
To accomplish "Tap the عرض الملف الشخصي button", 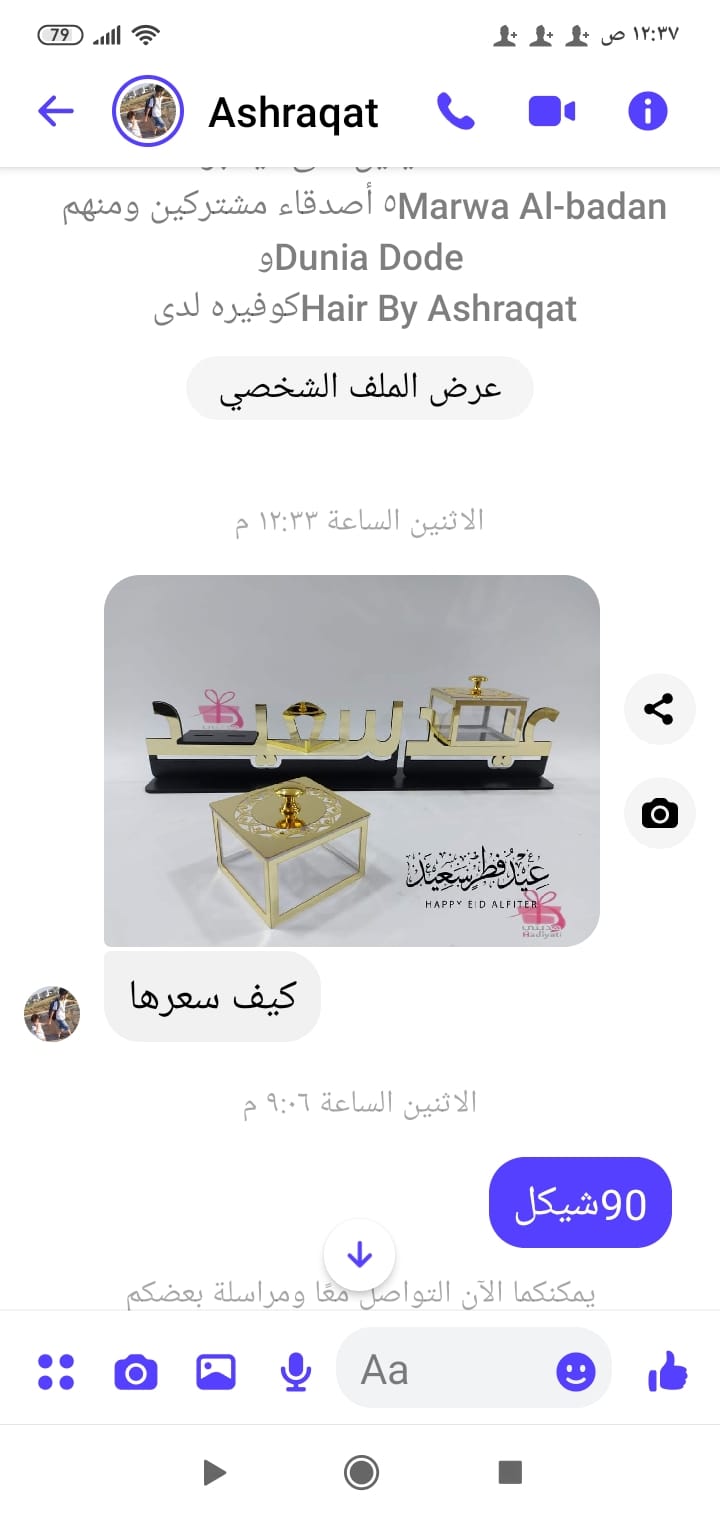I will pyautogui.click(x=360, y=388).
